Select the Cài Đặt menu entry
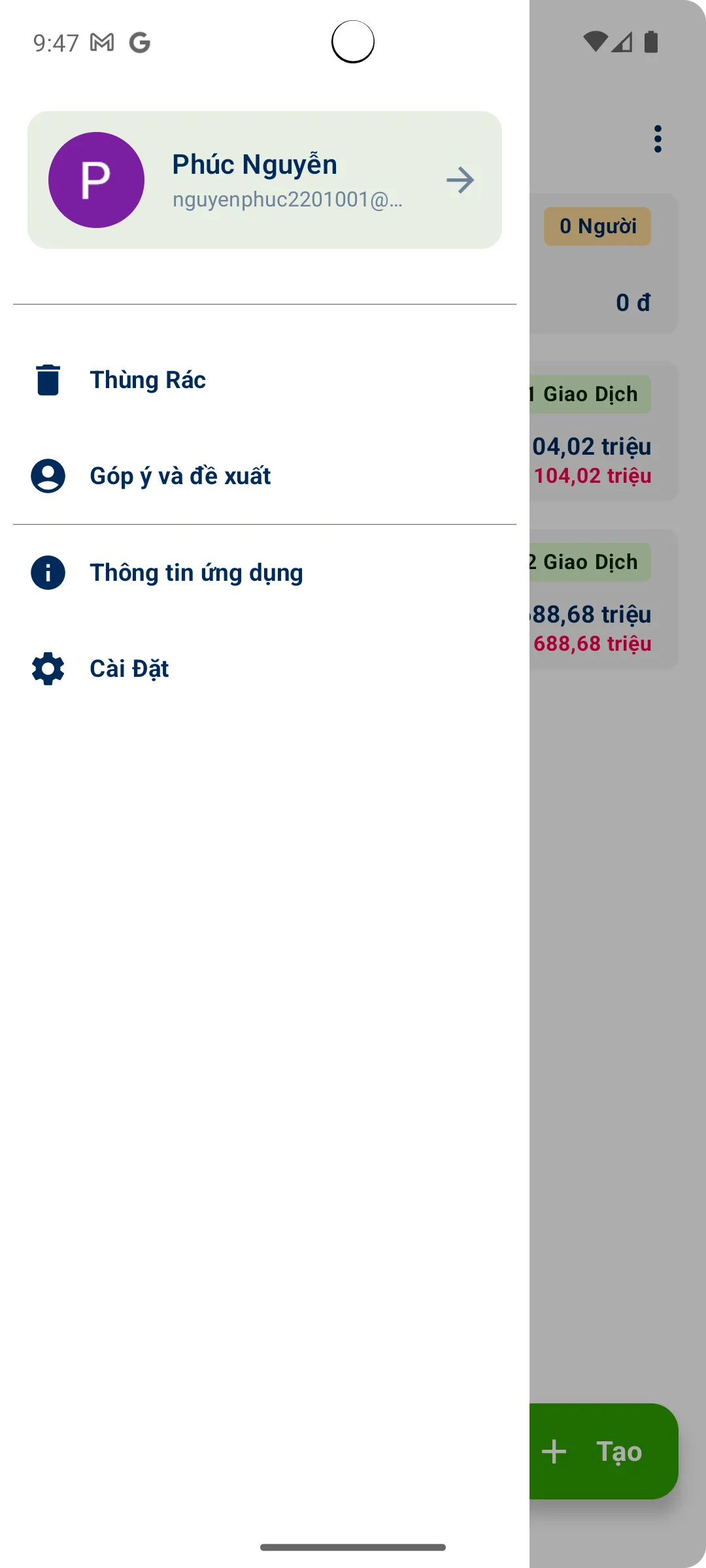Viewport: 706px width, 1568px height. click(x=128, y=668)
